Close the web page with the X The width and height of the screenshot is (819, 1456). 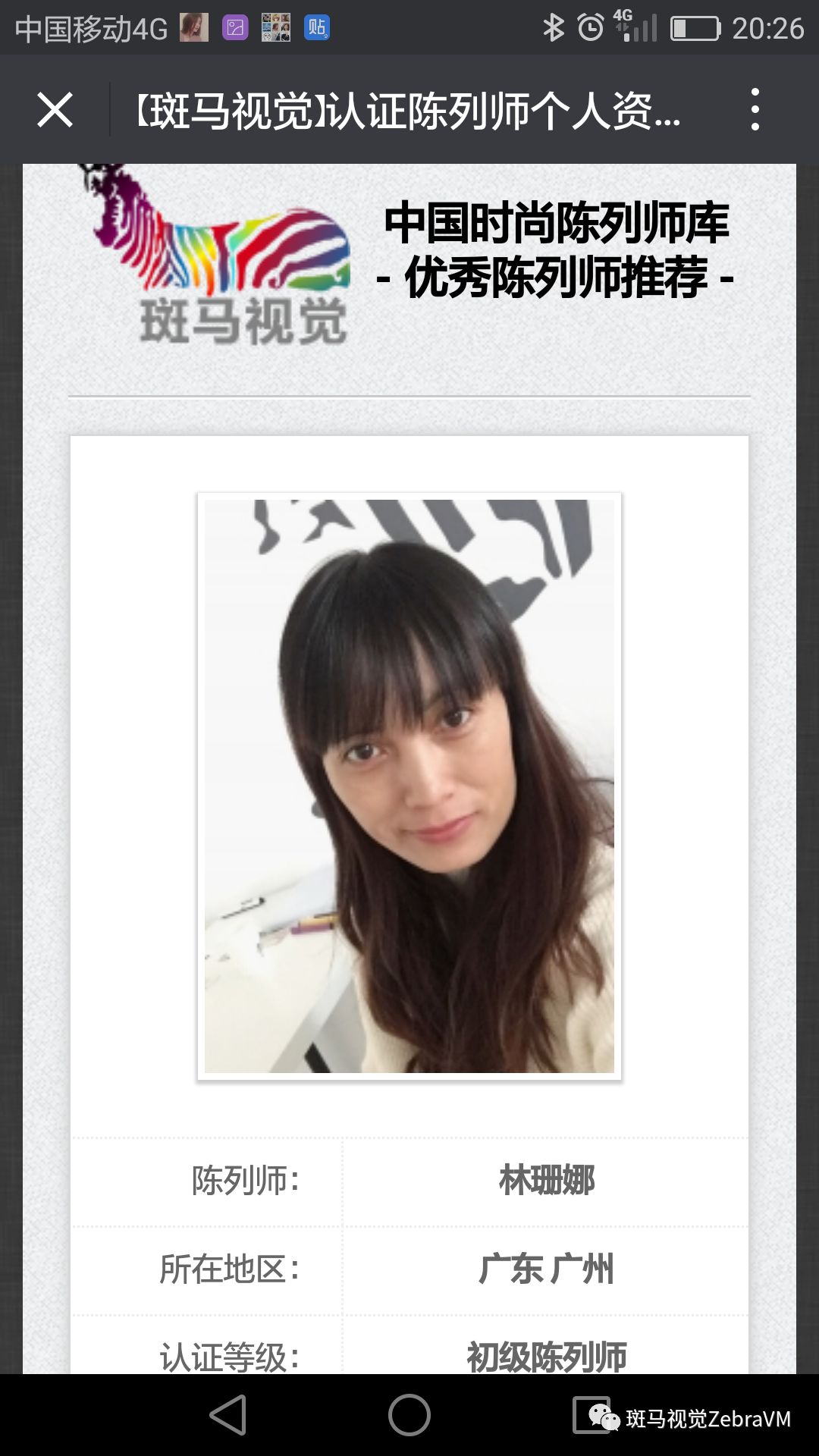[x=55, y=110]
